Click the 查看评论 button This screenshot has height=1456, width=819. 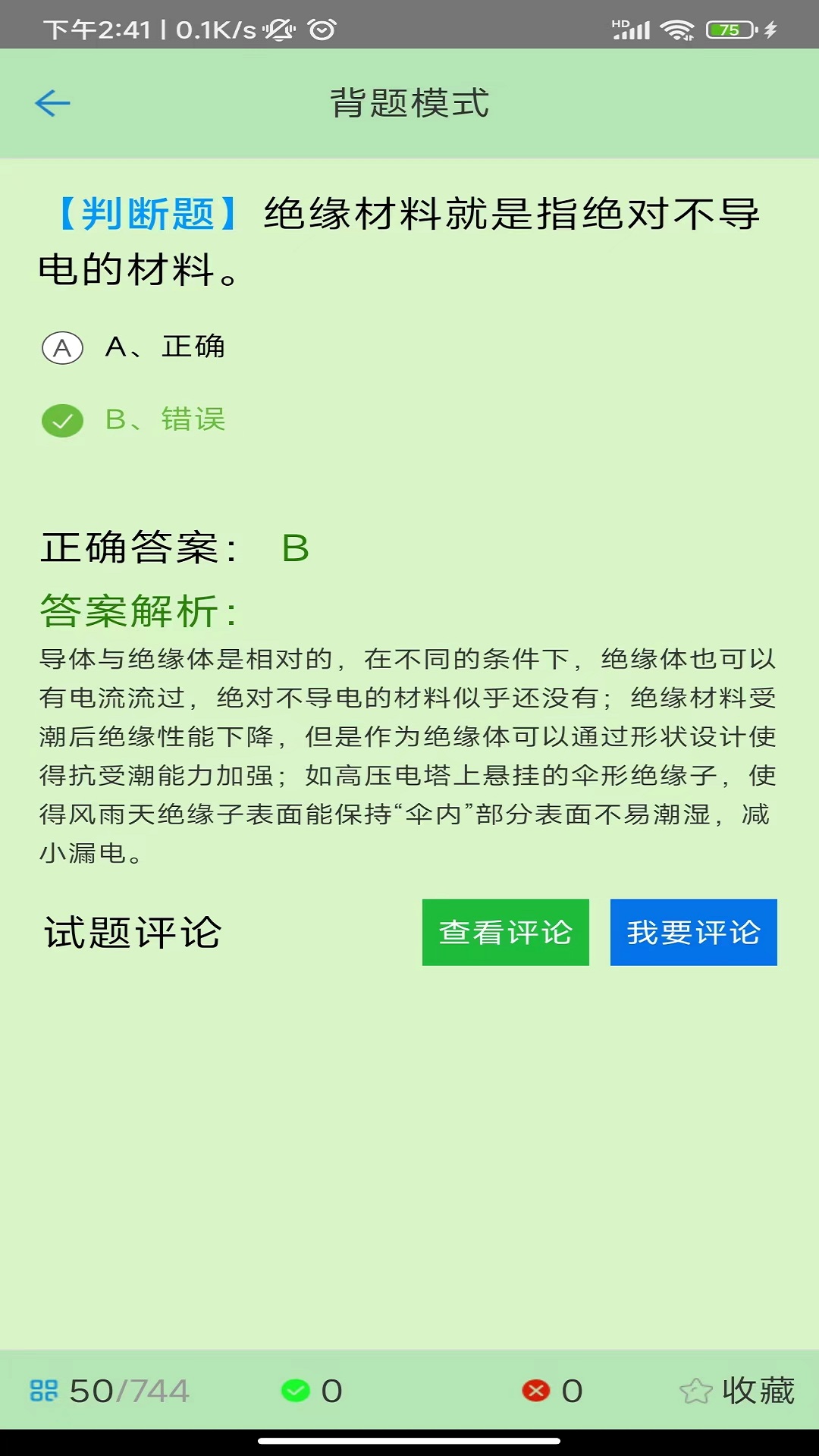click(x=505, y=933)
